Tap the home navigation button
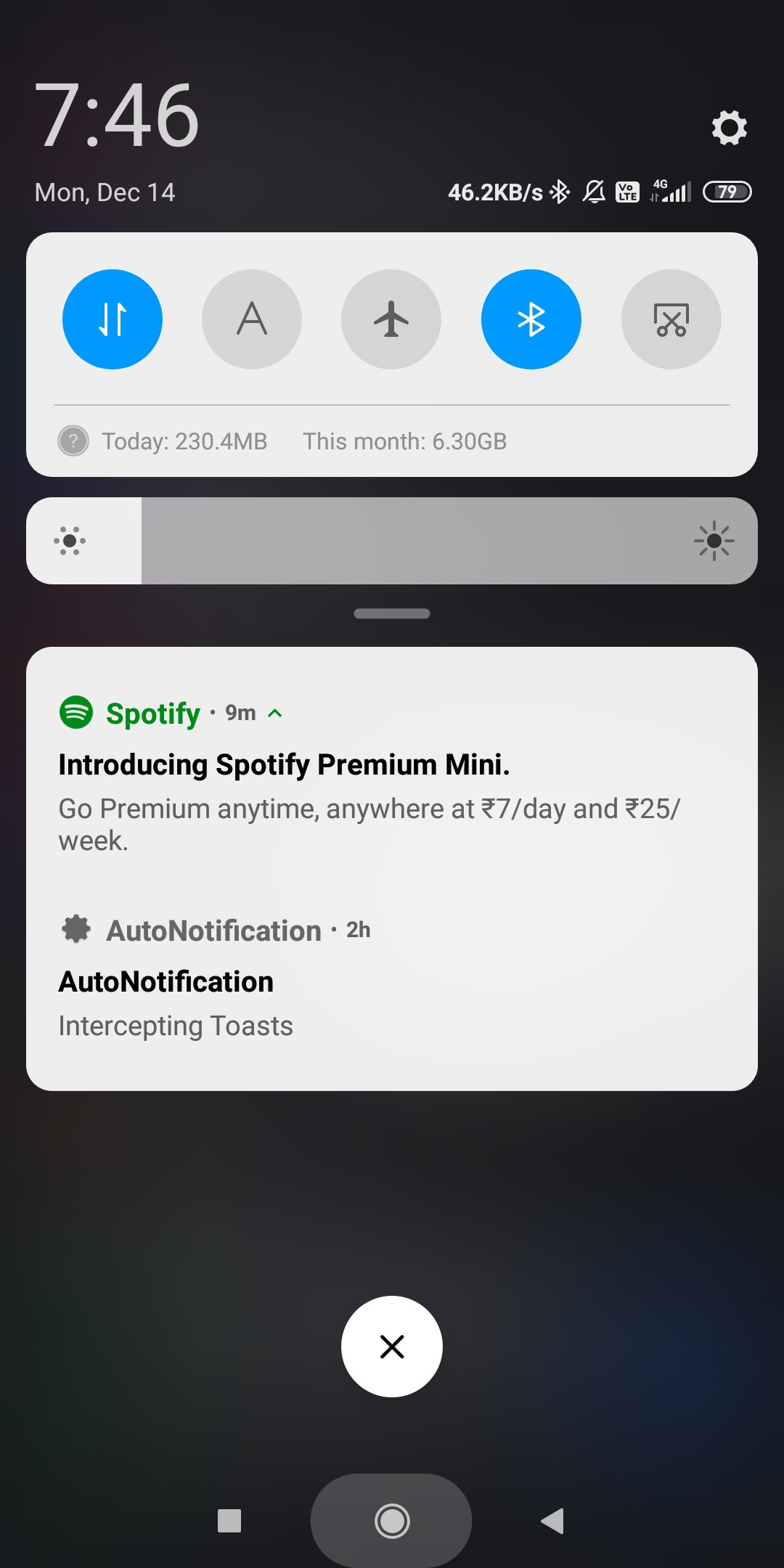Viewport: 784px width, 1568px height. [x=391, y=1520]
